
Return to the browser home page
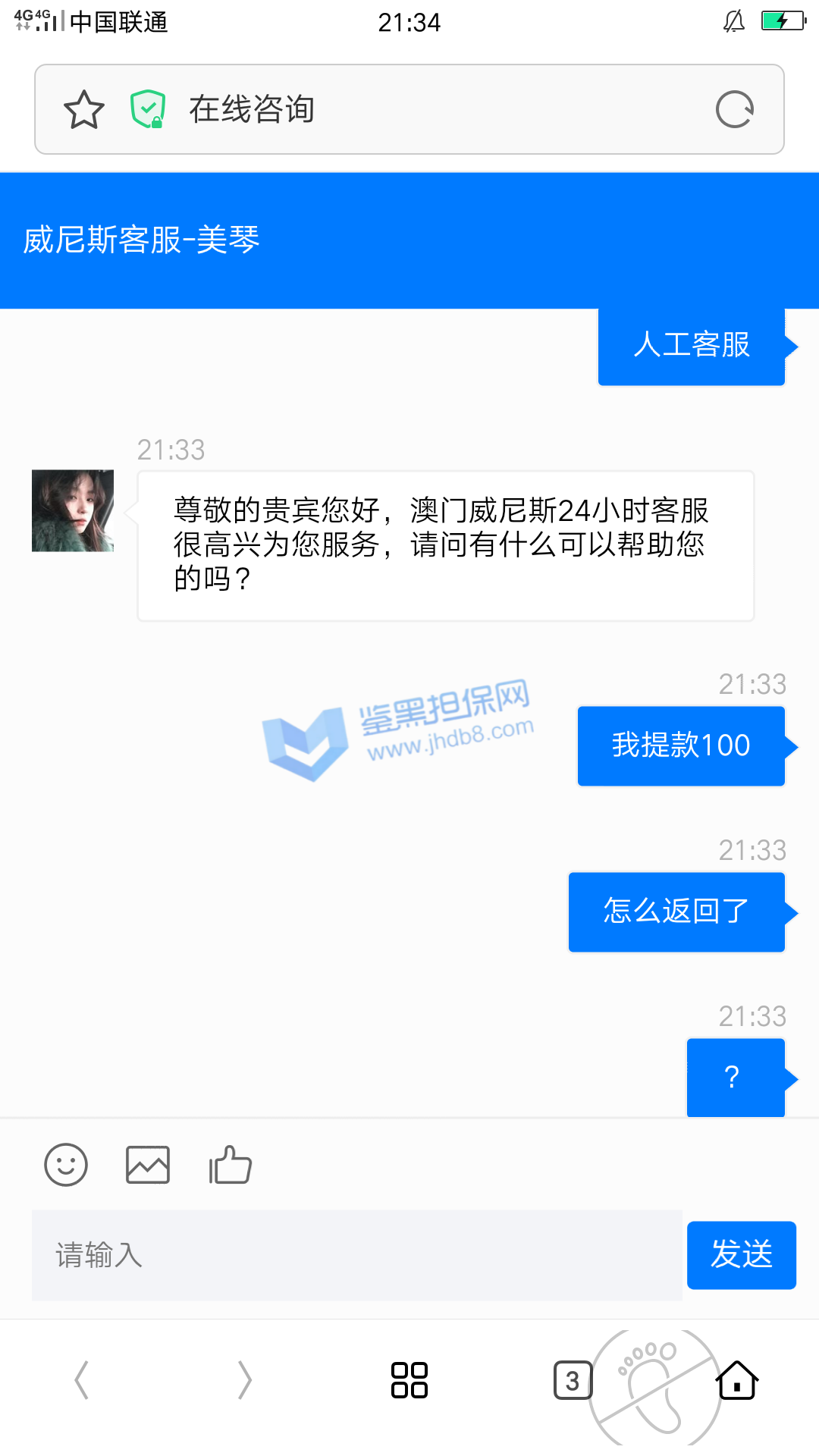coord(737,1380)
